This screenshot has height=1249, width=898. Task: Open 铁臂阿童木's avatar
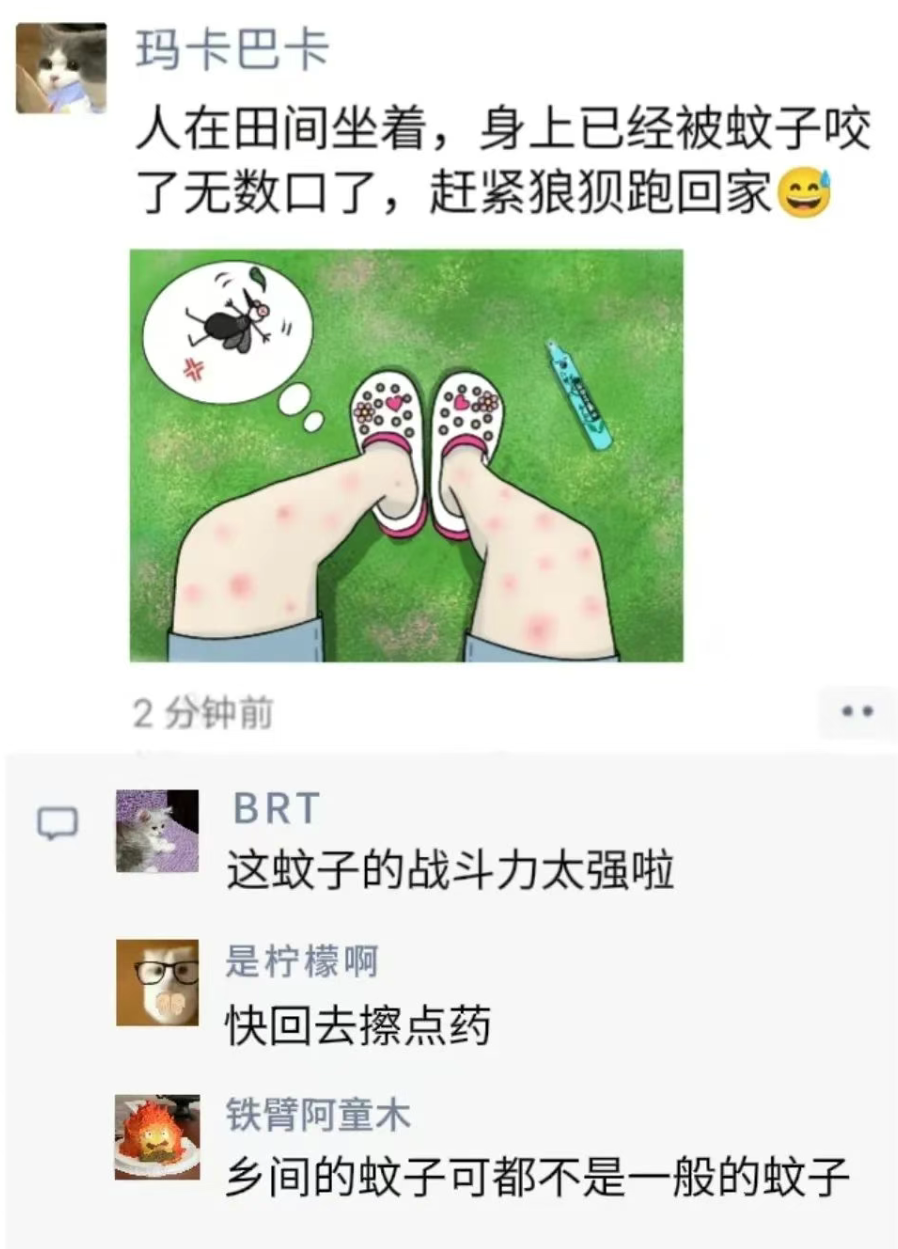tap(157, 1136)
